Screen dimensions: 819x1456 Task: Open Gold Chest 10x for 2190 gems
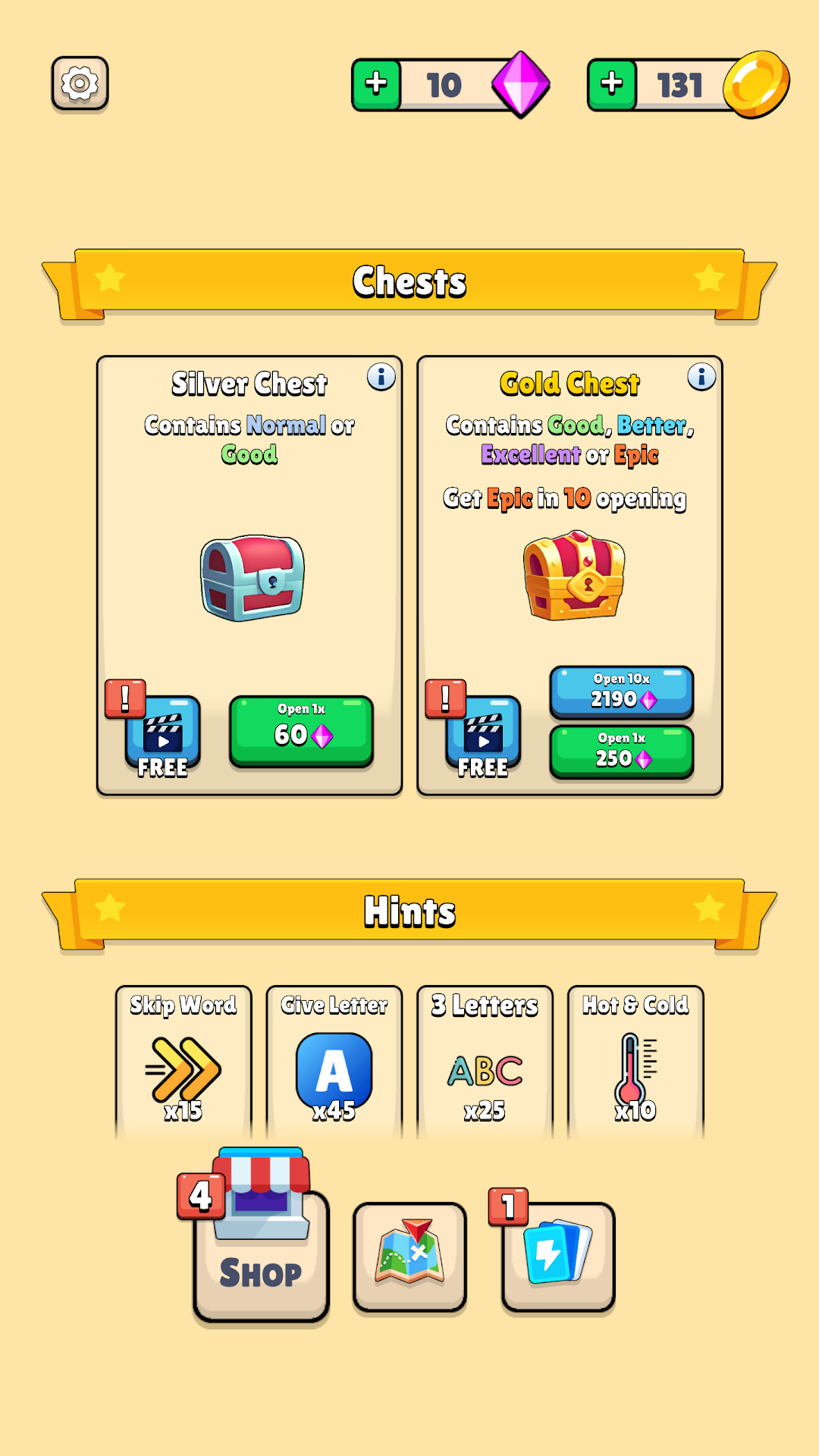(621, 692)
